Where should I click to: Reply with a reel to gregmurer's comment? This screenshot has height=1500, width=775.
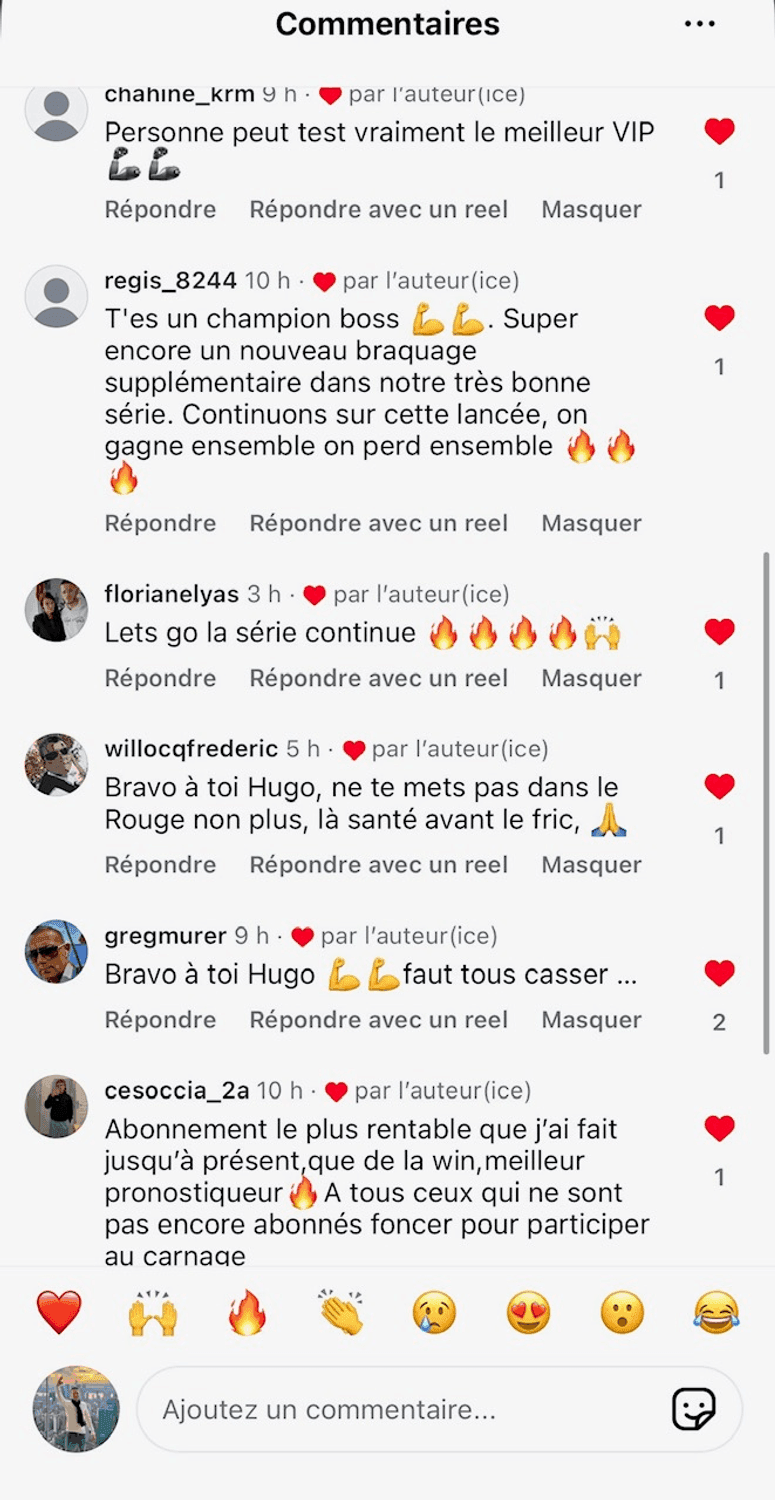378,1020
